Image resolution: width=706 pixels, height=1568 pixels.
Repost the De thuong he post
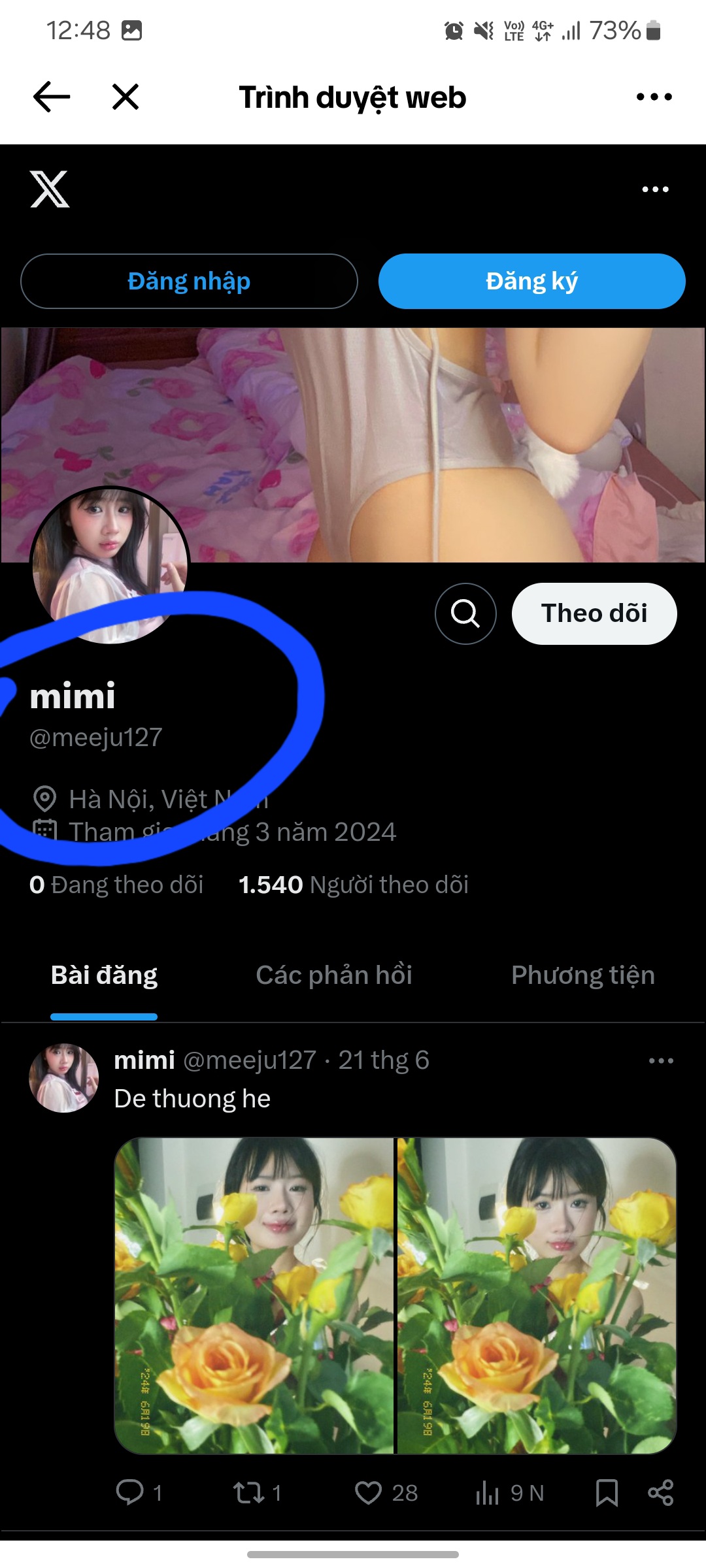249,1492
